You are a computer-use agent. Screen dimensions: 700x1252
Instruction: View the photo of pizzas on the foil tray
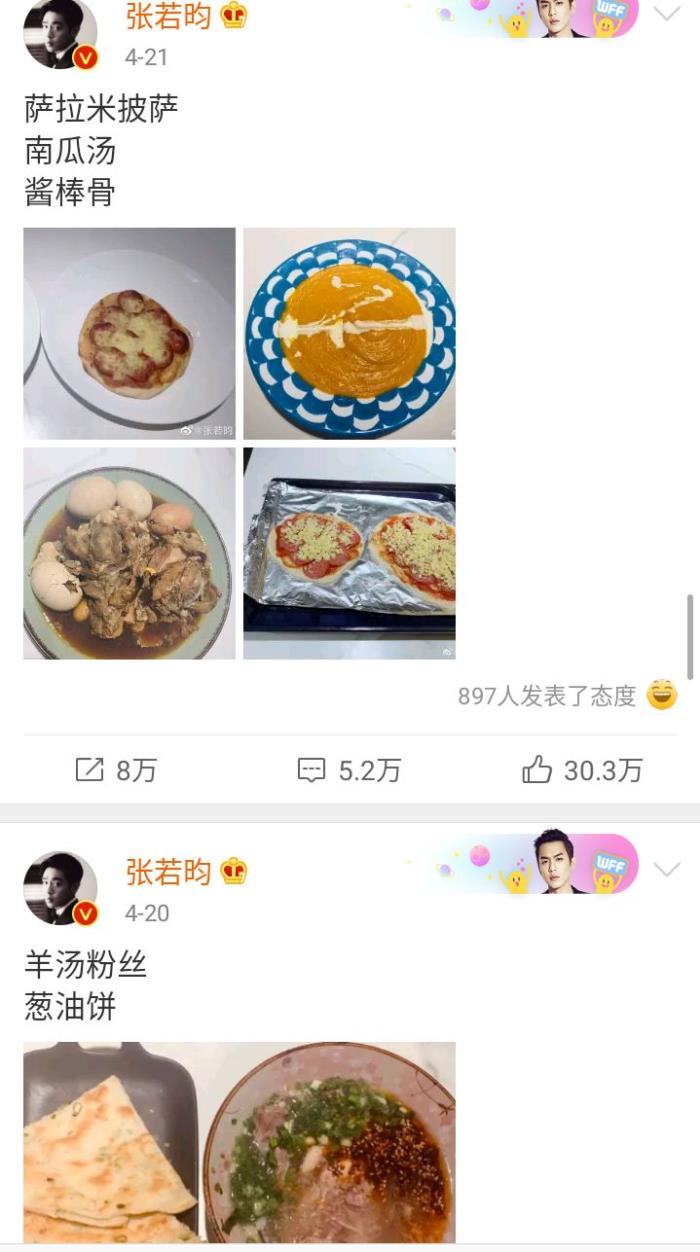click(x=349, y=553)
